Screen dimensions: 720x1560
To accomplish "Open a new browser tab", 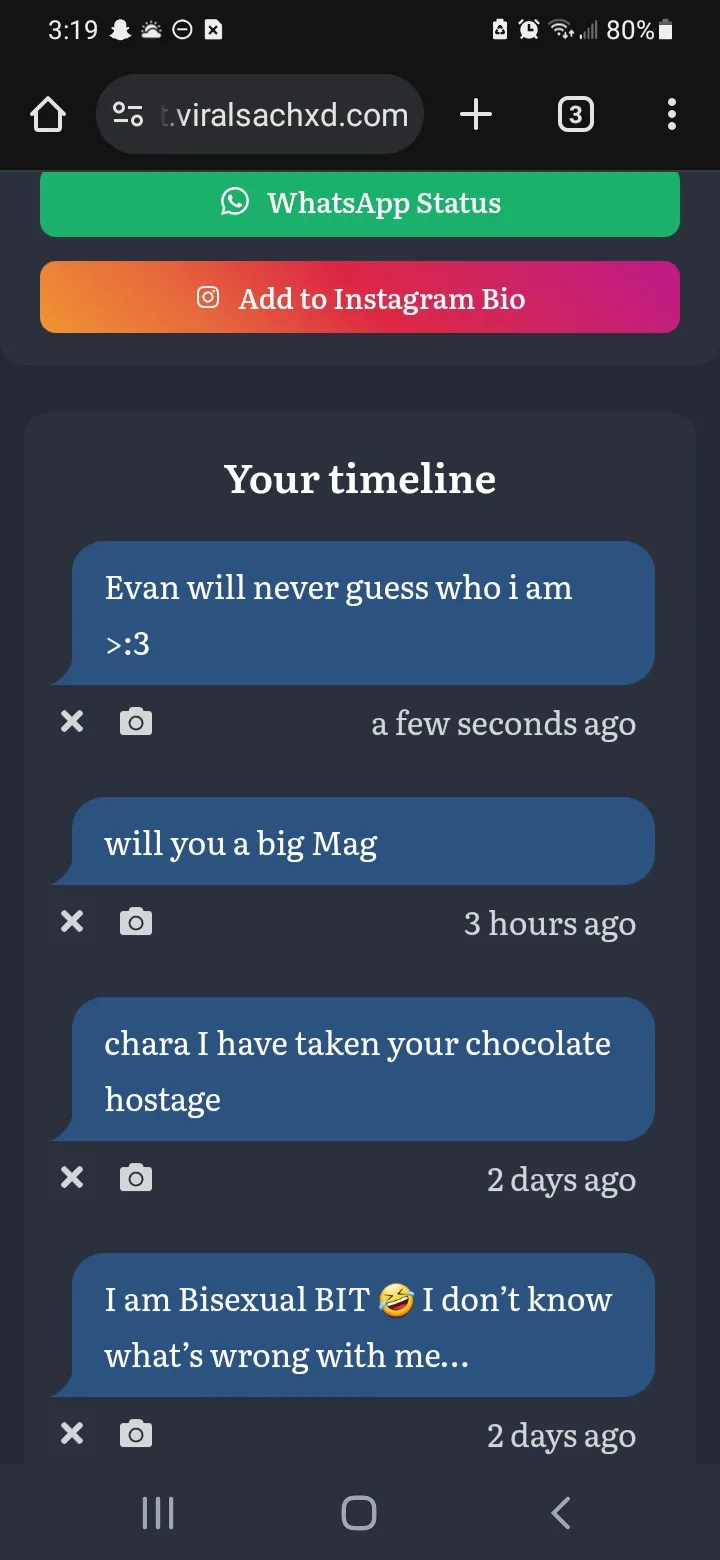I will coord(476,115).
